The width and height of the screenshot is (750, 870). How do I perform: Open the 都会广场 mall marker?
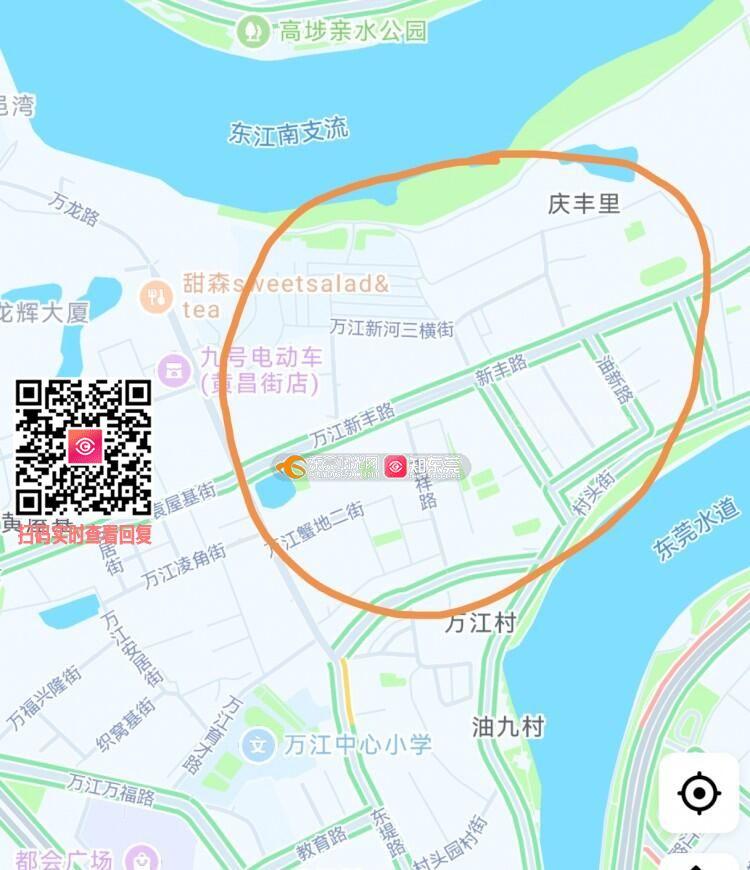(x=143, y=859)
